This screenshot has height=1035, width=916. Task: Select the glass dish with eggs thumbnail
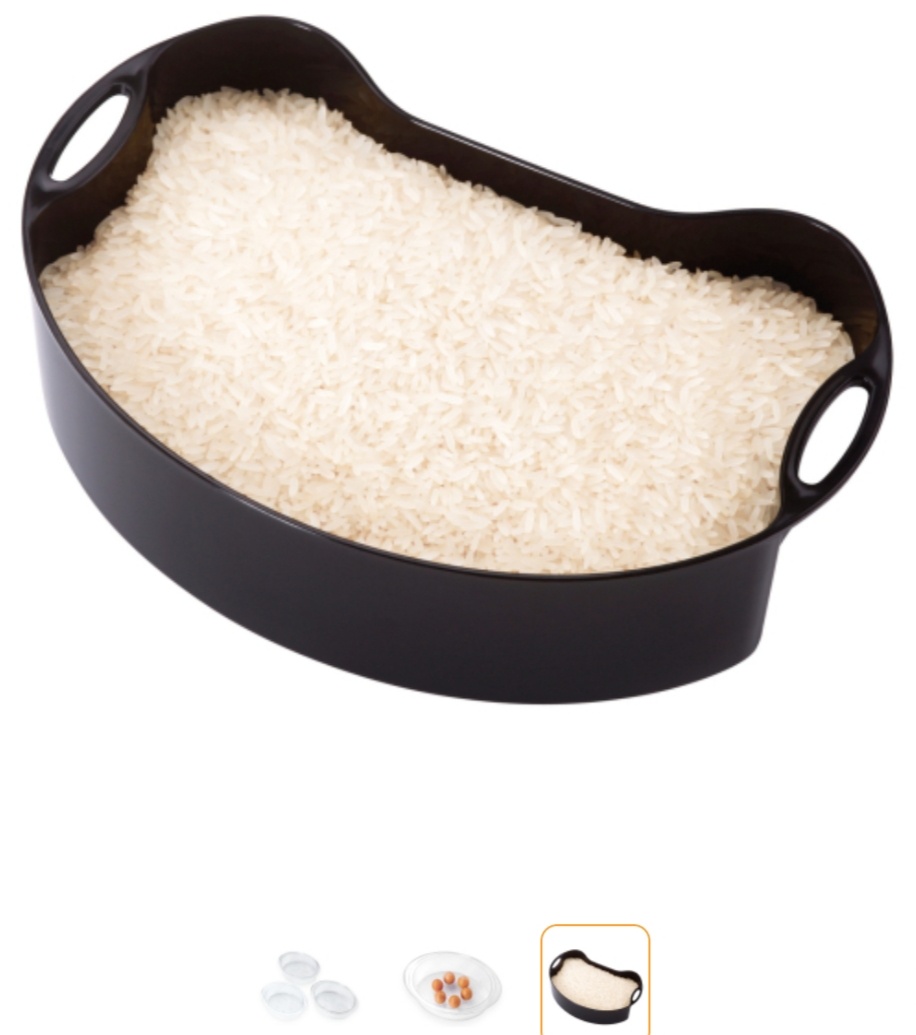pyautogui.click(x=452, y=983)
